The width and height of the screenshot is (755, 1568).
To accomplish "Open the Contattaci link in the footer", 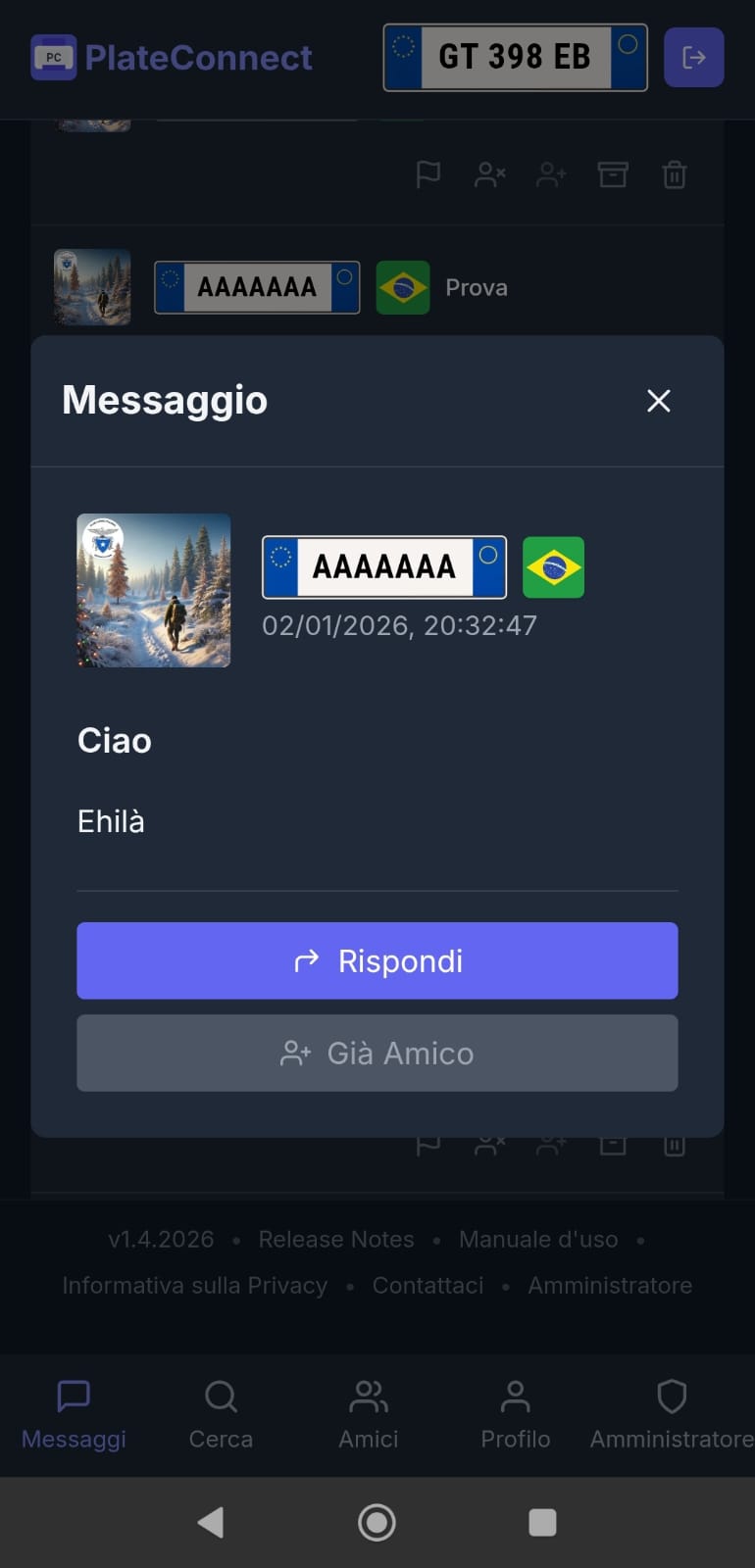I will (x=428, y=1285).
